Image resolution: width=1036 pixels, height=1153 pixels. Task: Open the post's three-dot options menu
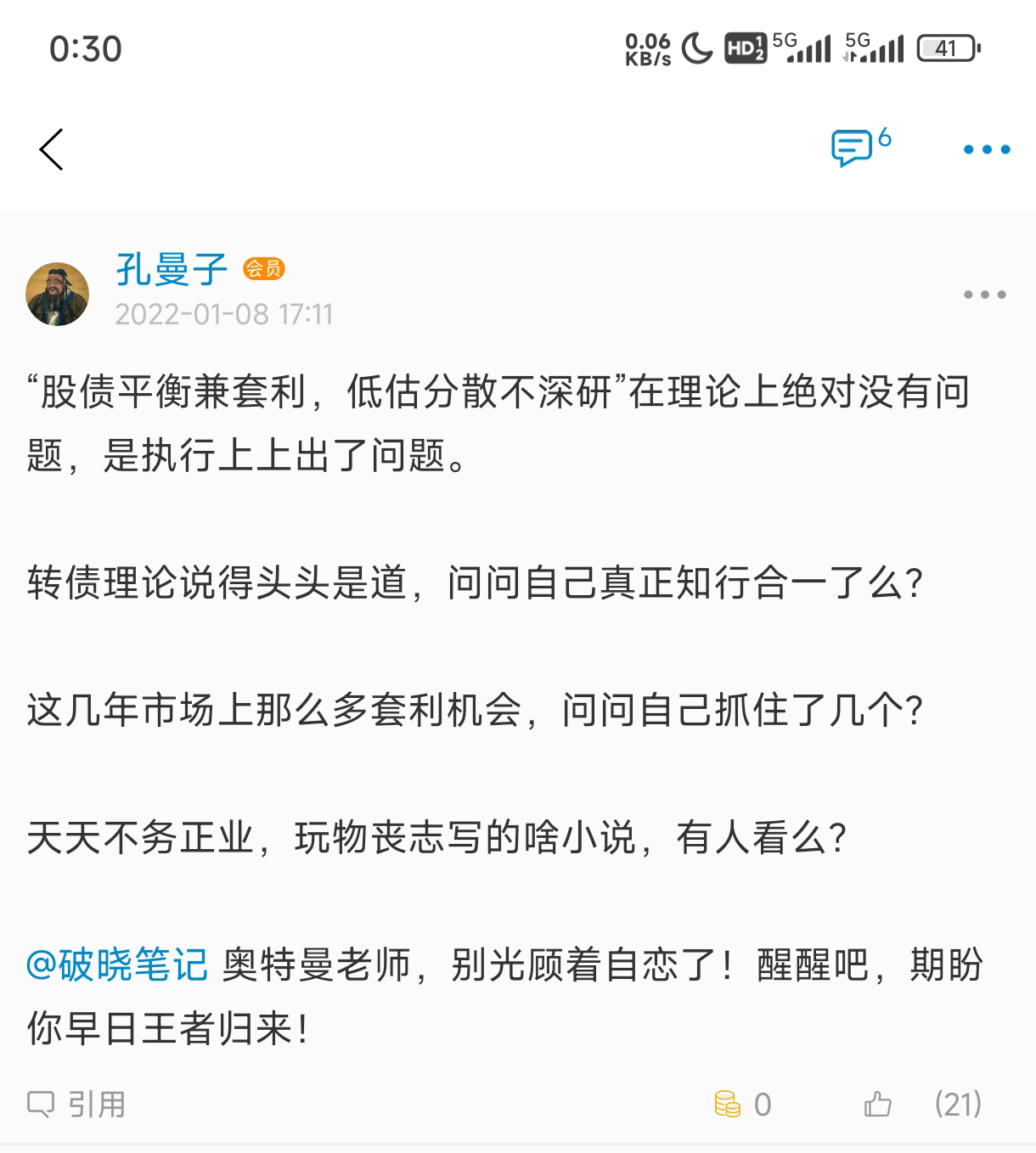point(984,295)
